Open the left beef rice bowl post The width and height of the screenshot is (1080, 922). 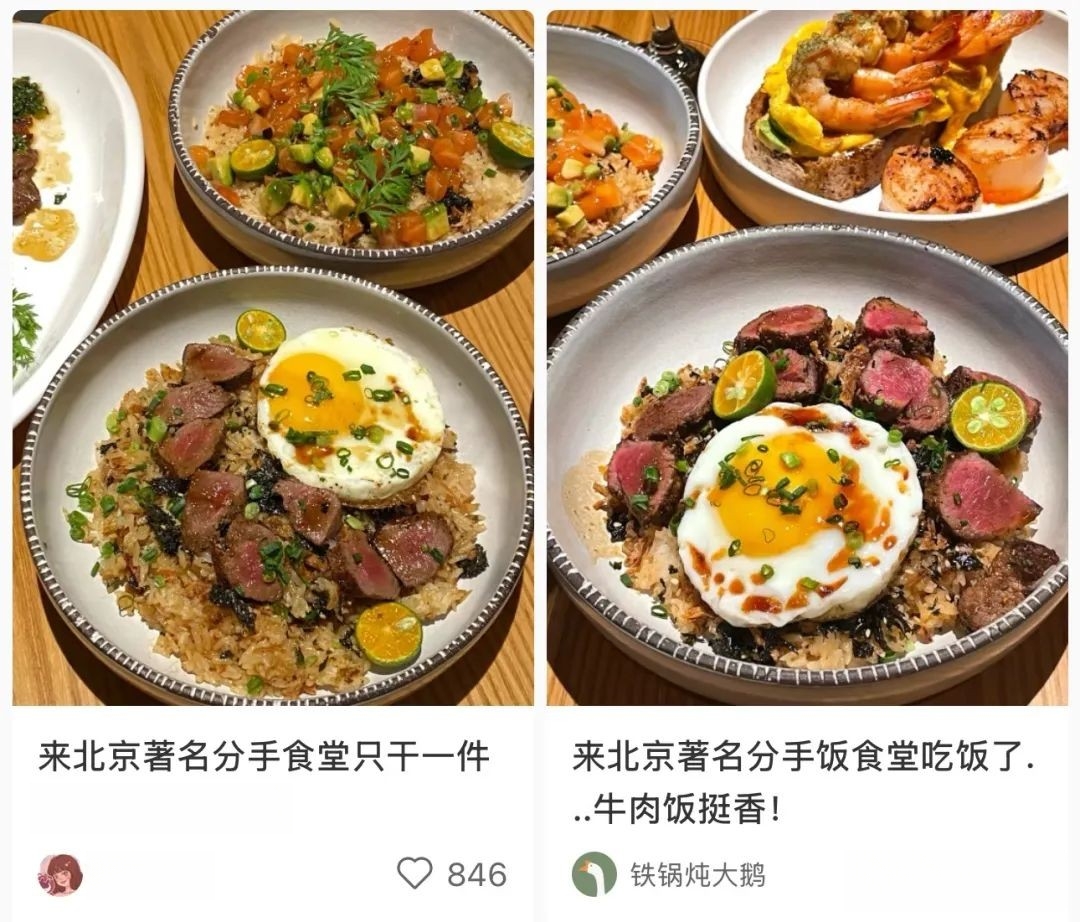[272, 360]
